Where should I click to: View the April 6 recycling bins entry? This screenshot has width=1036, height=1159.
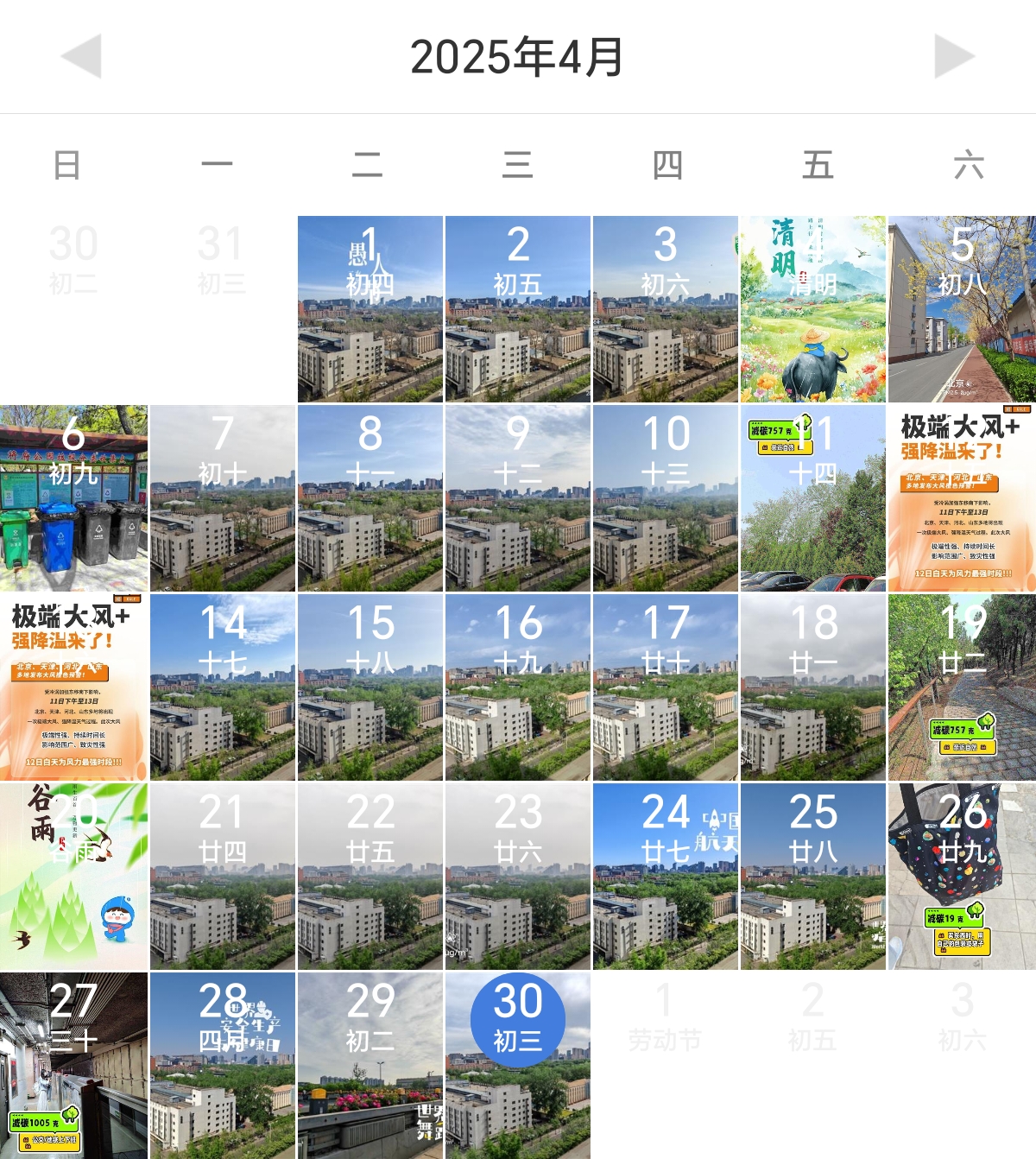click(73, 498)
